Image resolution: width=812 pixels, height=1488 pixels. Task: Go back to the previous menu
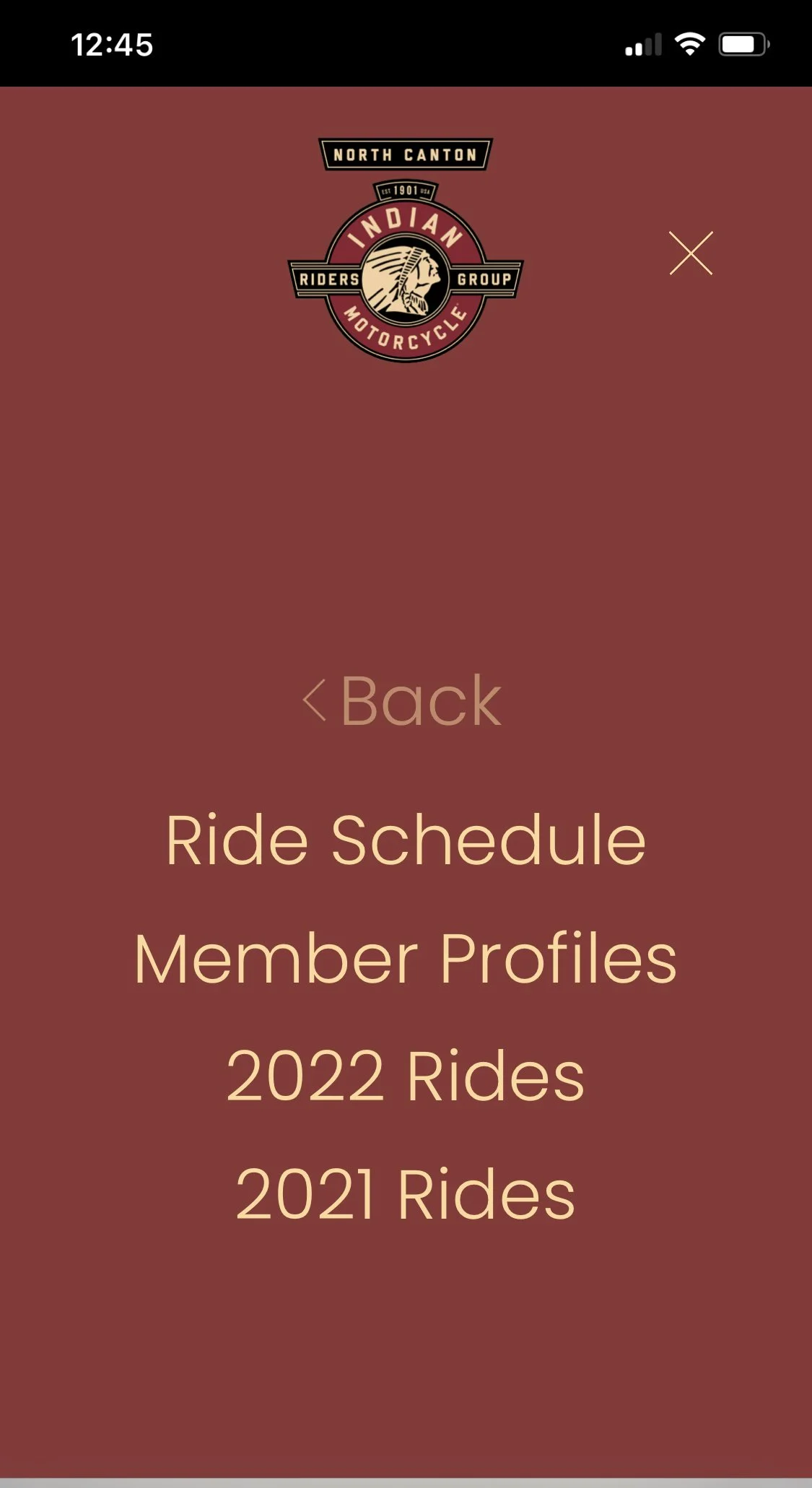pyautogui.click(x=402, y=700)
